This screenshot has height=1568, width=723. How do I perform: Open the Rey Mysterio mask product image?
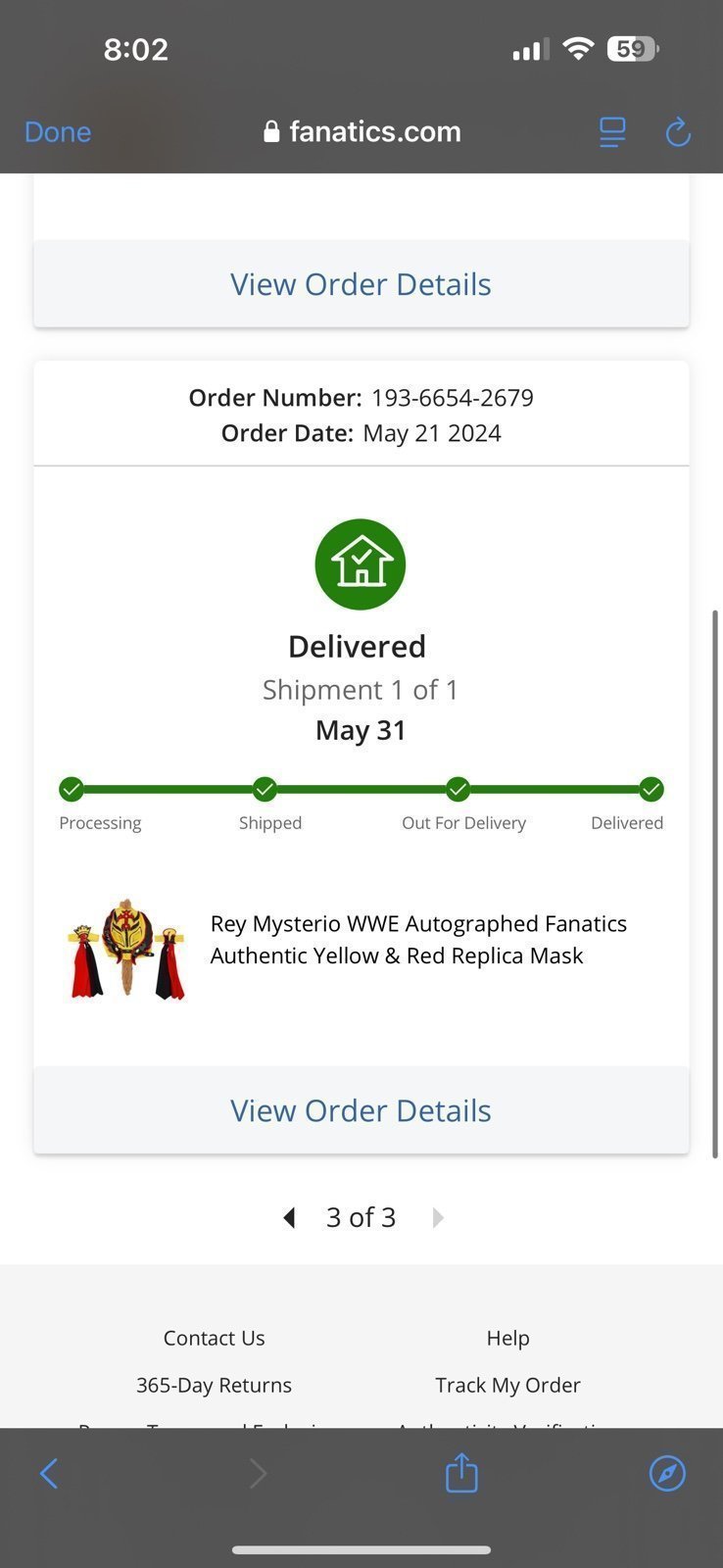pos(126,947)
